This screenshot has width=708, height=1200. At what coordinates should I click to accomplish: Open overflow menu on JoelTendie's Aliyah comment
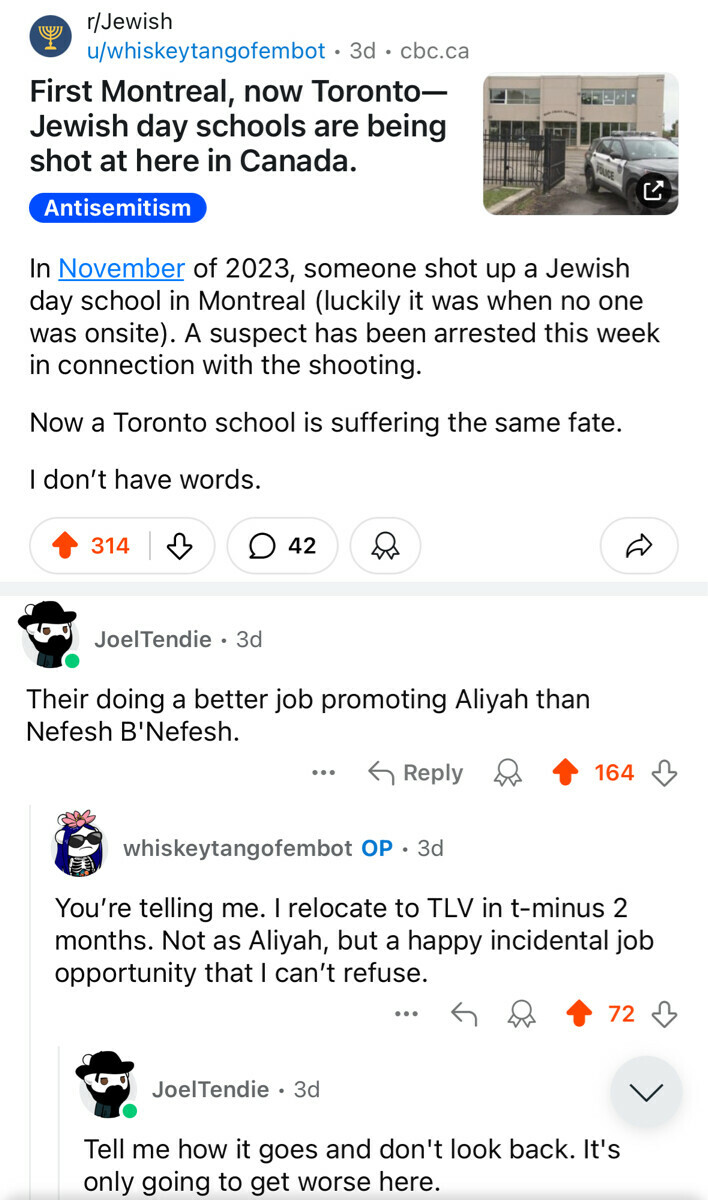pyautogui.click(x=322, y=772)
